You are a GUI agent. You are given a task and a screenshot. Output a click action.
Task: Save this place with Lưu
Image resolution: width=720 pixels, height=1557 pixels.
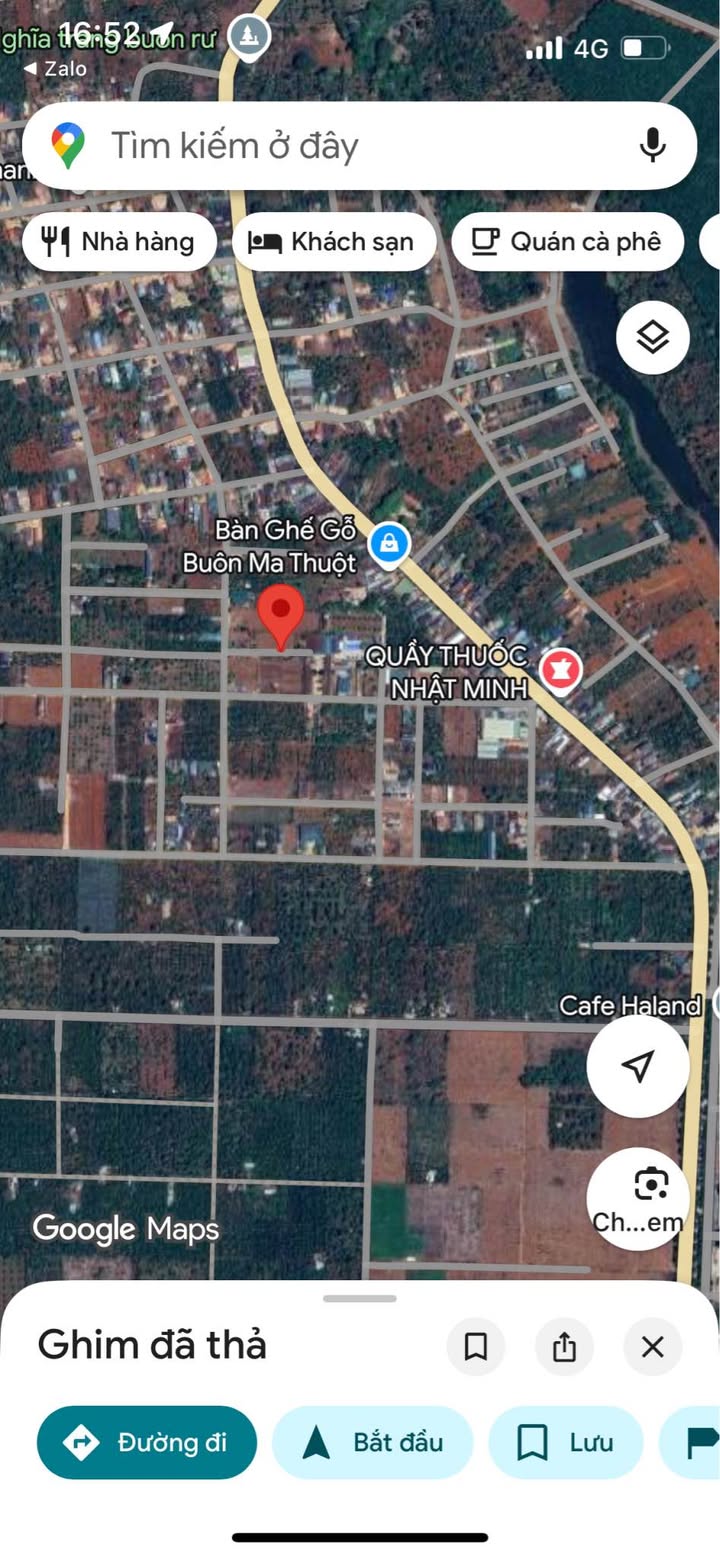click(565, 1442)
